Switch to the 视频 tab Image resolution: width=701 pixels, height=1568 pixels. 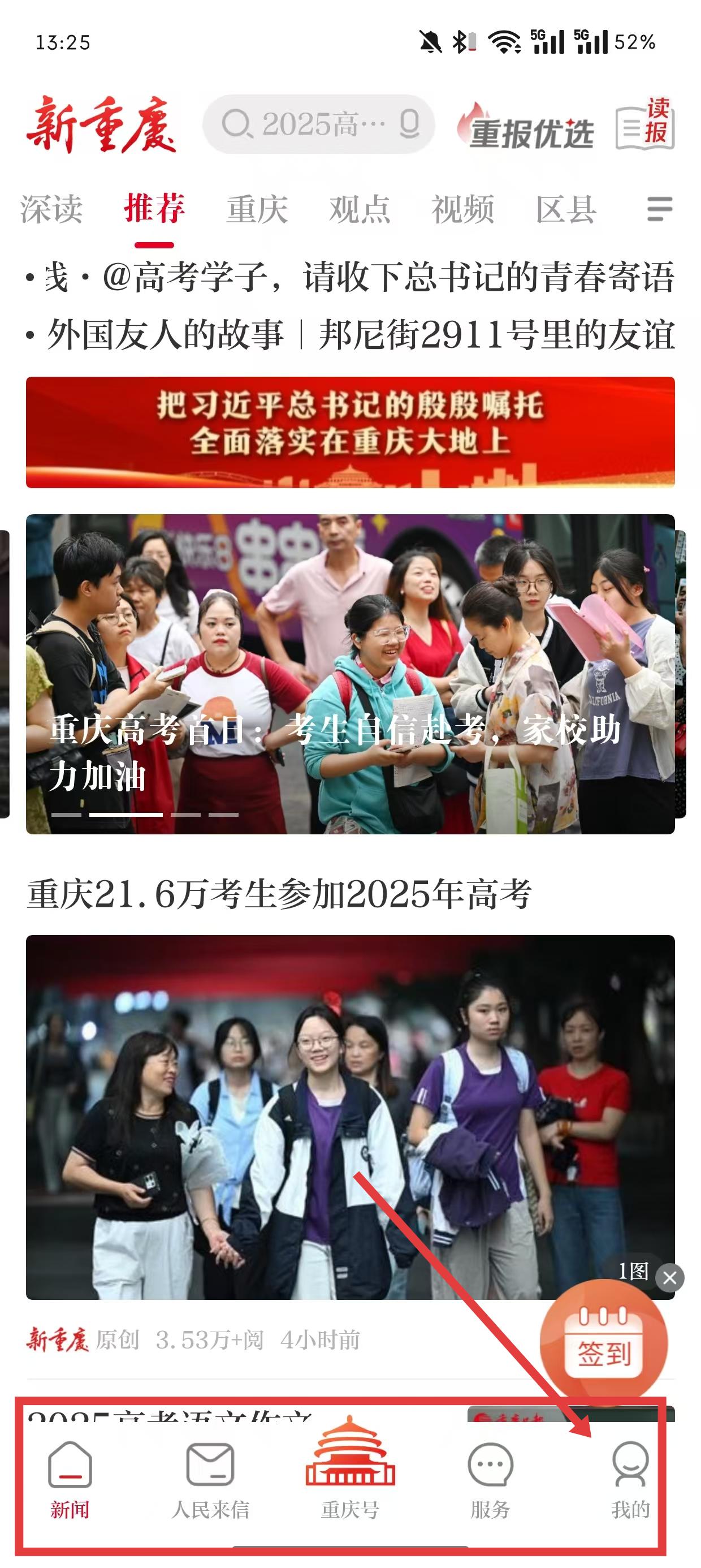coord(462,209)
